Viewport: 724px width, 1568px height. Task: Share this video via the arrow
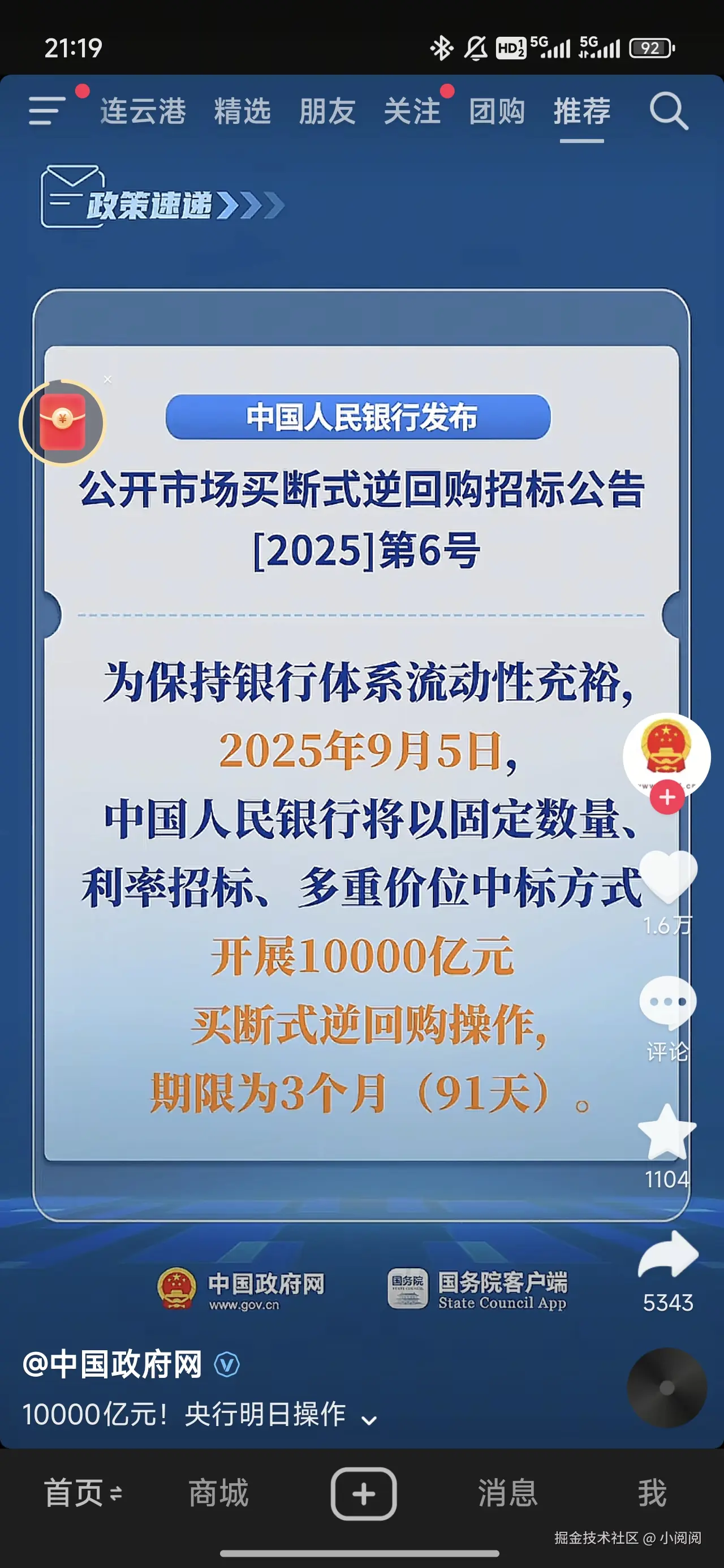(x=667, y=1255)
